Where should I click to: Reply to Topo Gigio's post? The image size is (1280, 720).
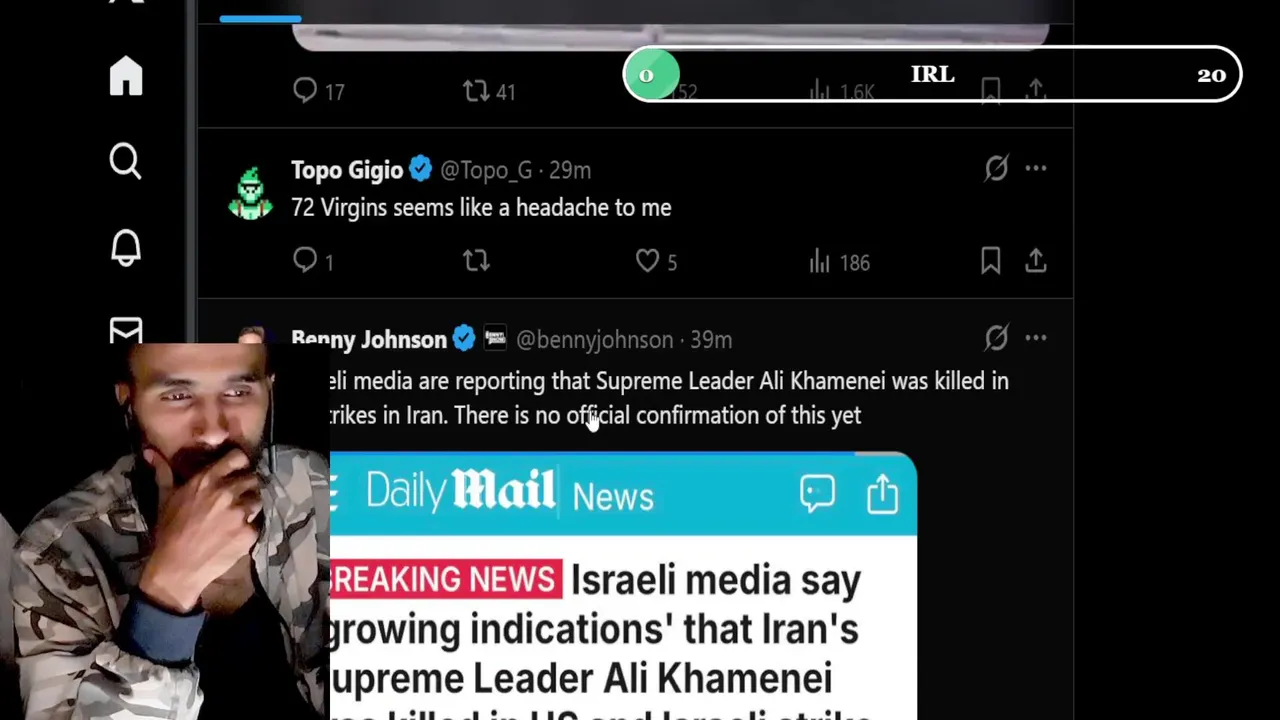pos(305,261)
